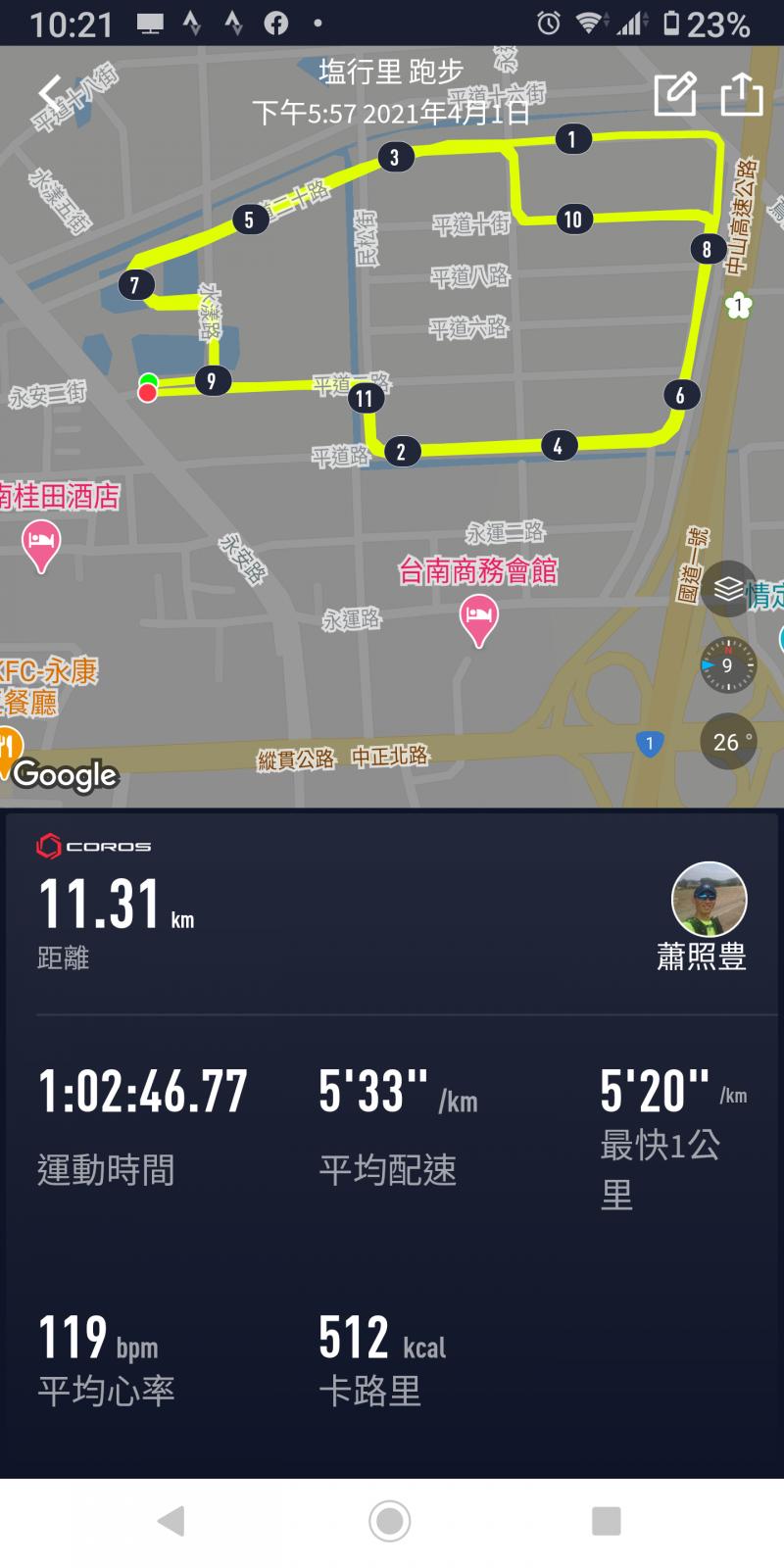This screenshot has width=784, height=1568.
Task: Share this running activity
Action: point(742,94)
